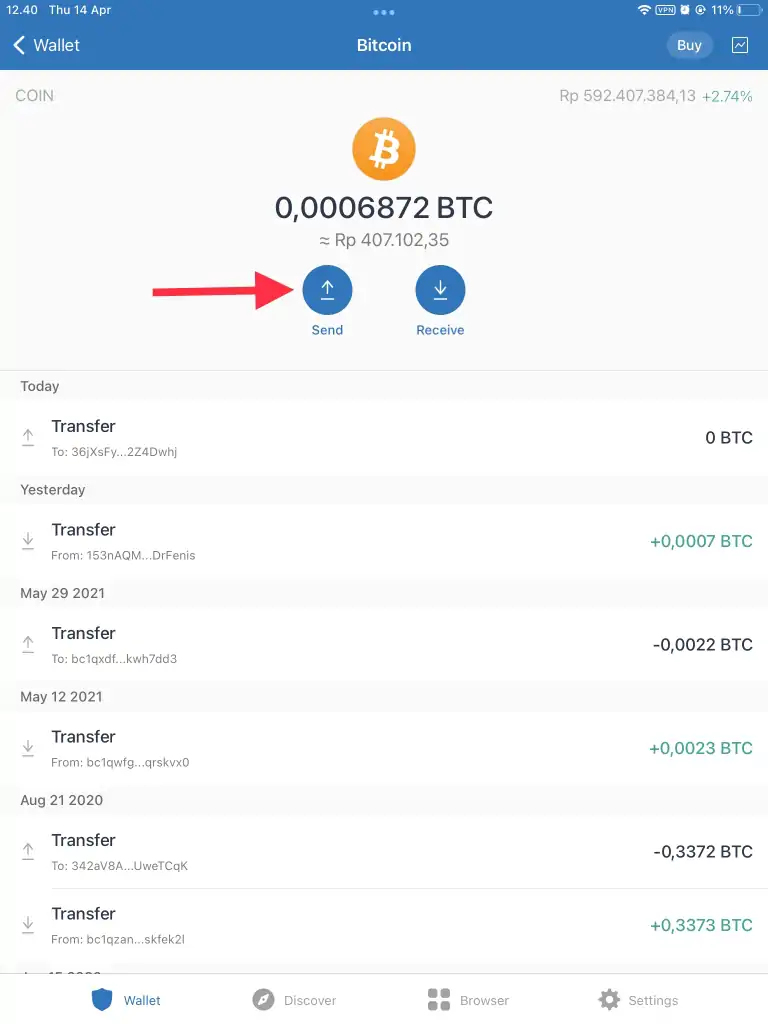This screenshot has height=1024, width=768.
Task: Open the Browser grid icon
Action: (437, 999)
